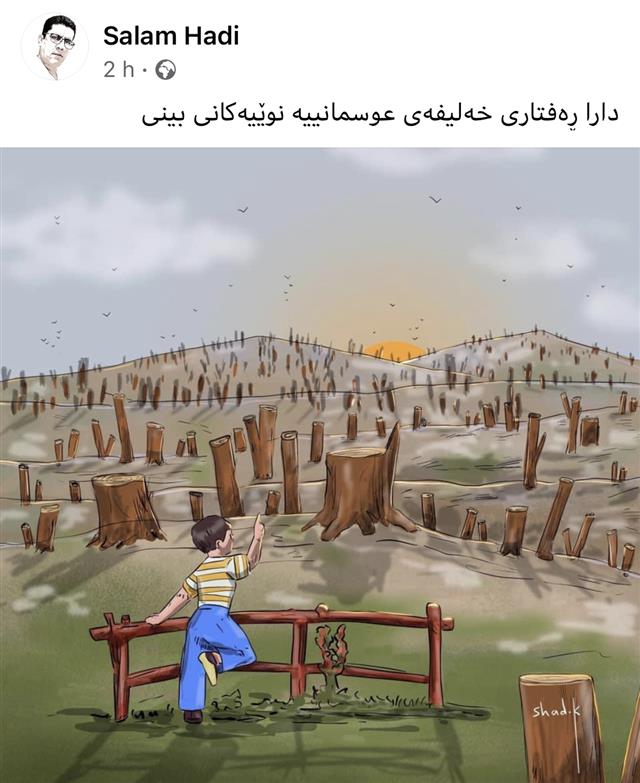Open the cartoon image in the post
This screenshot has height=783, width=640.
(320, 465)
